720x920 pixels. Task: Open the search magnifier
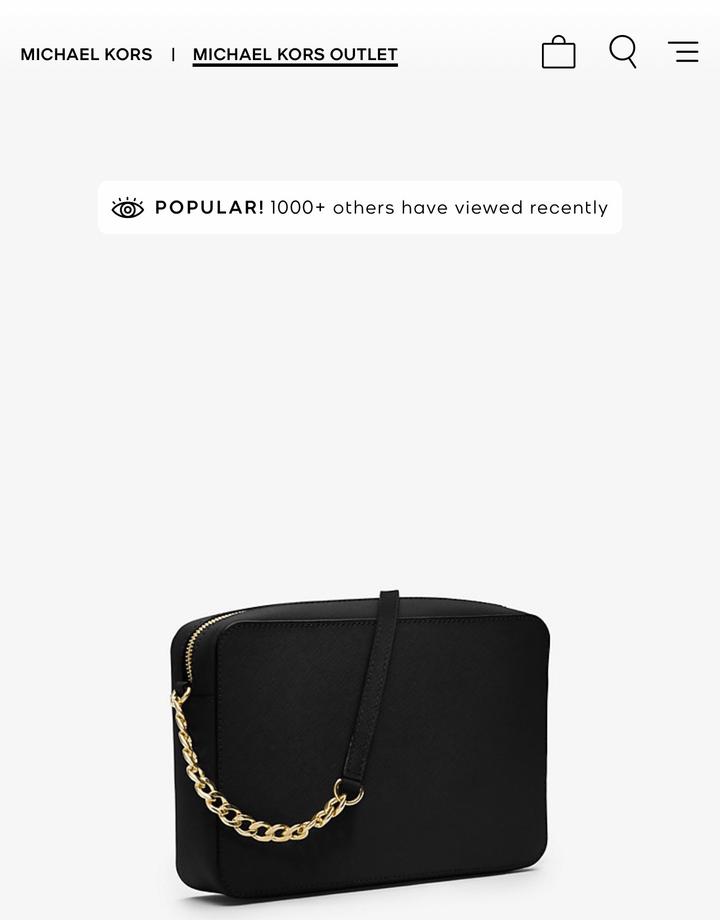tap(623, 52)
